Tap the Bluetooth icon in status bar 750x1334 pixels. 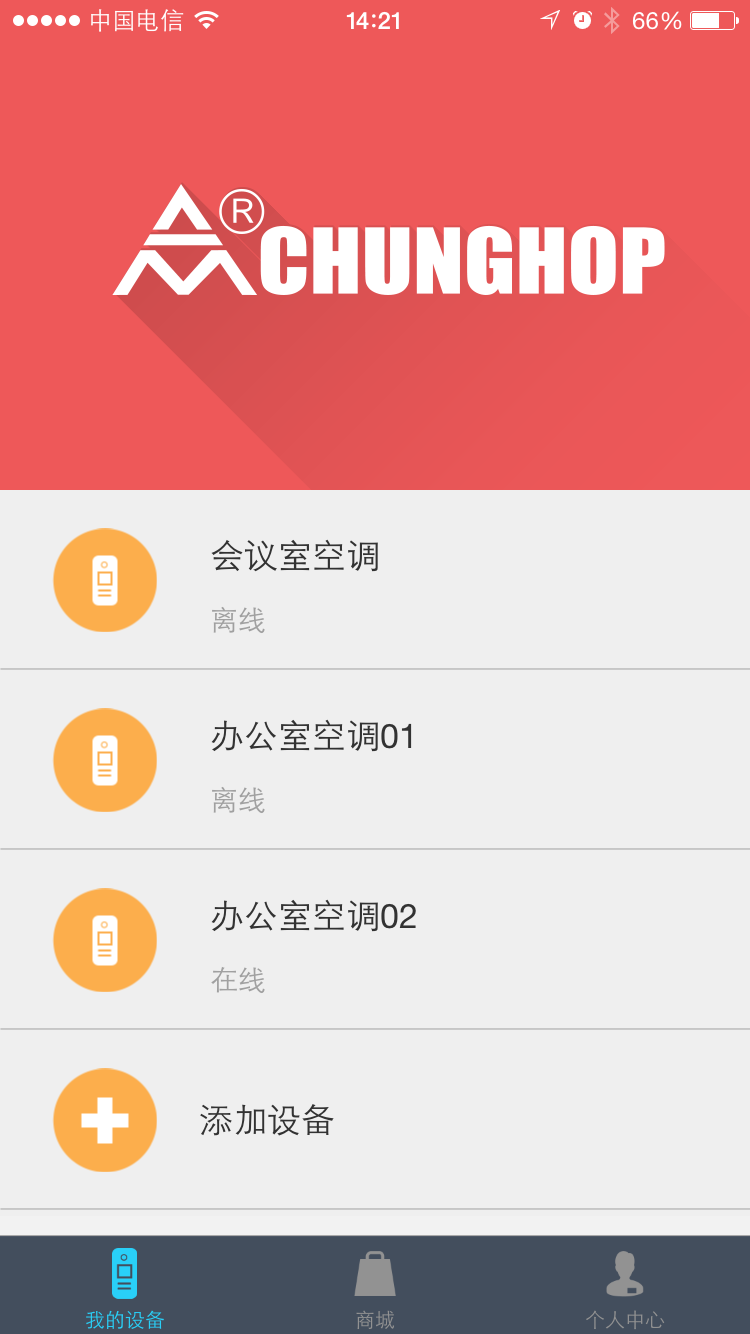[x=611, y=19]
